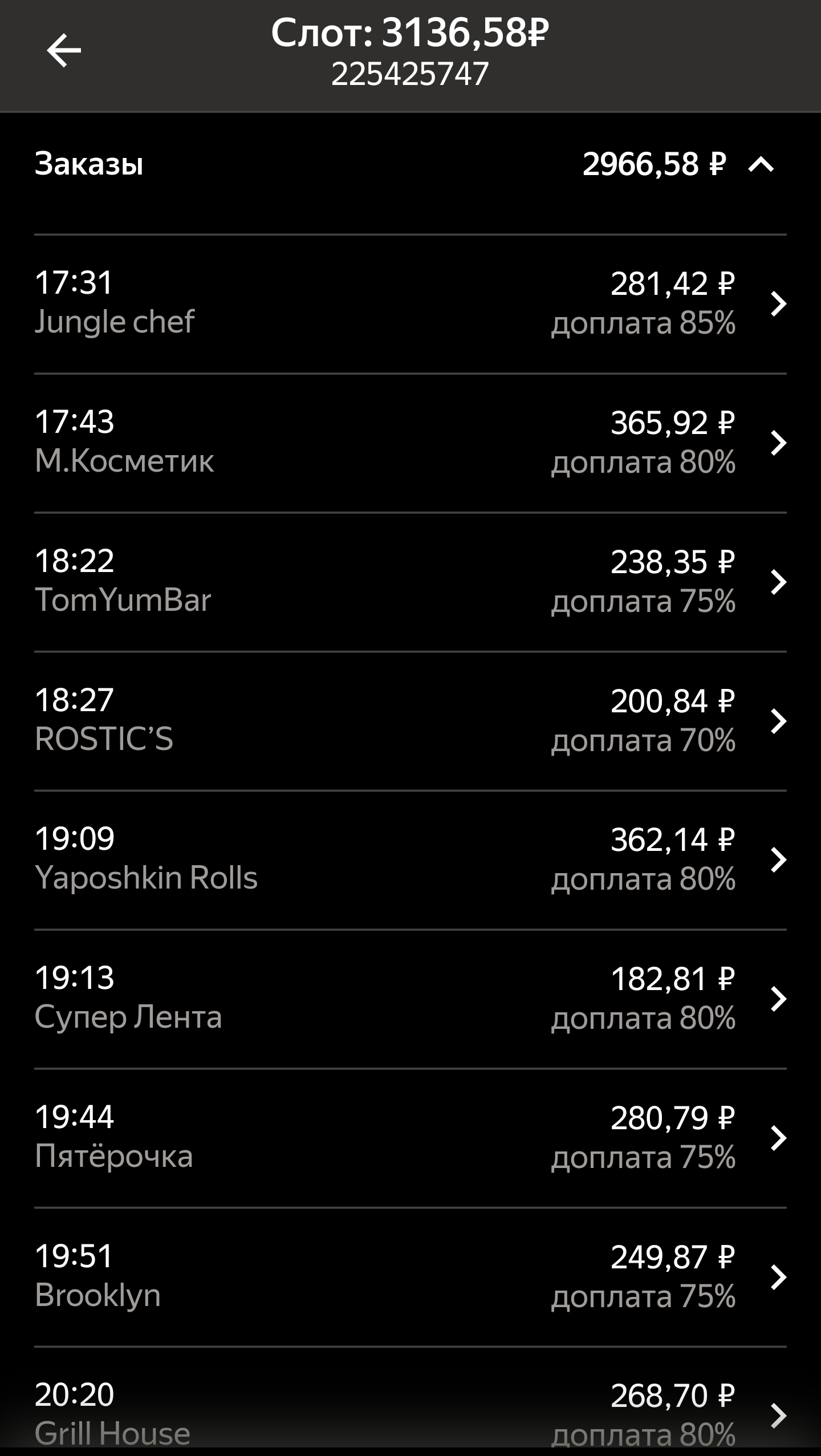
Task: Open the Grill House order
Action: pos(410,1414)
